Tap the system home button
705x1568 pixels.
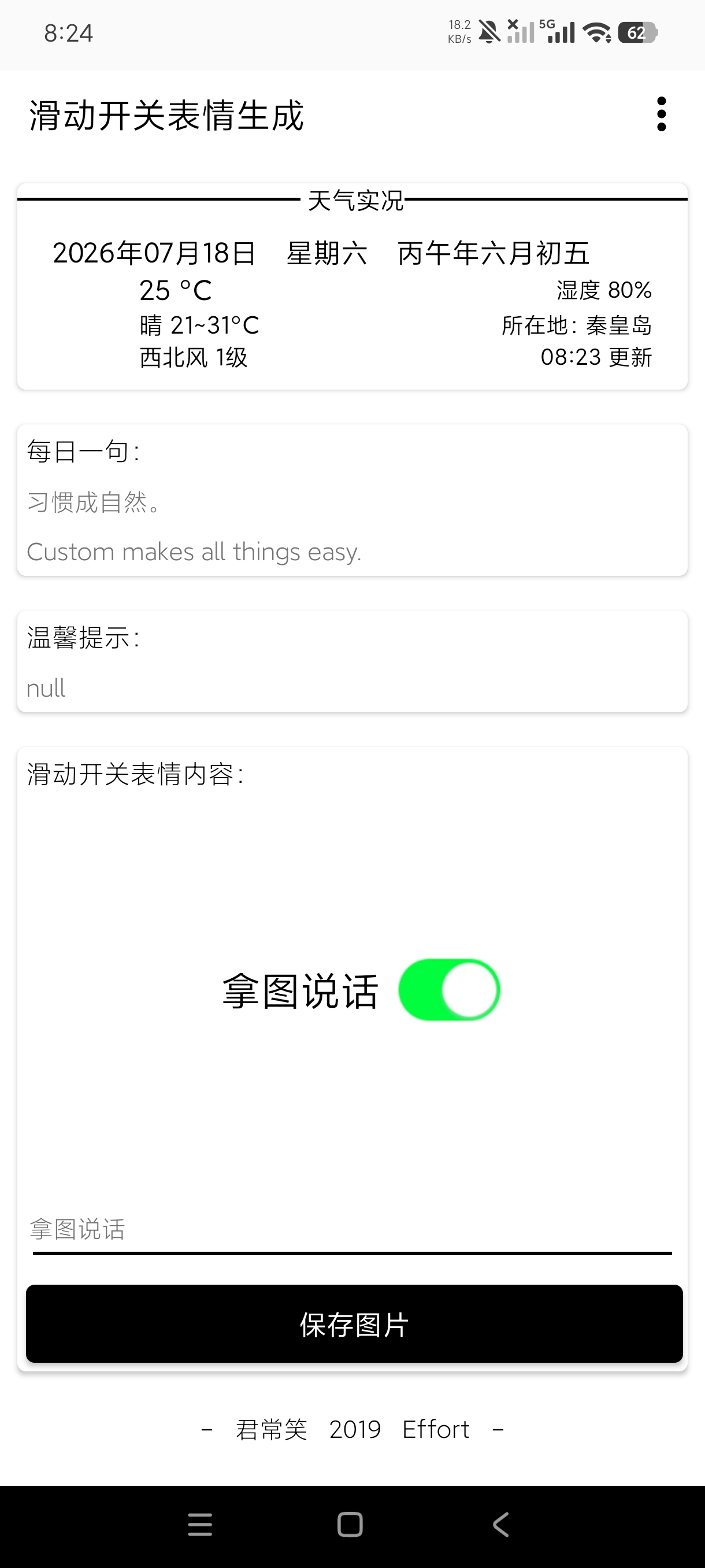pyautogui.click(x=350, y=1525)
